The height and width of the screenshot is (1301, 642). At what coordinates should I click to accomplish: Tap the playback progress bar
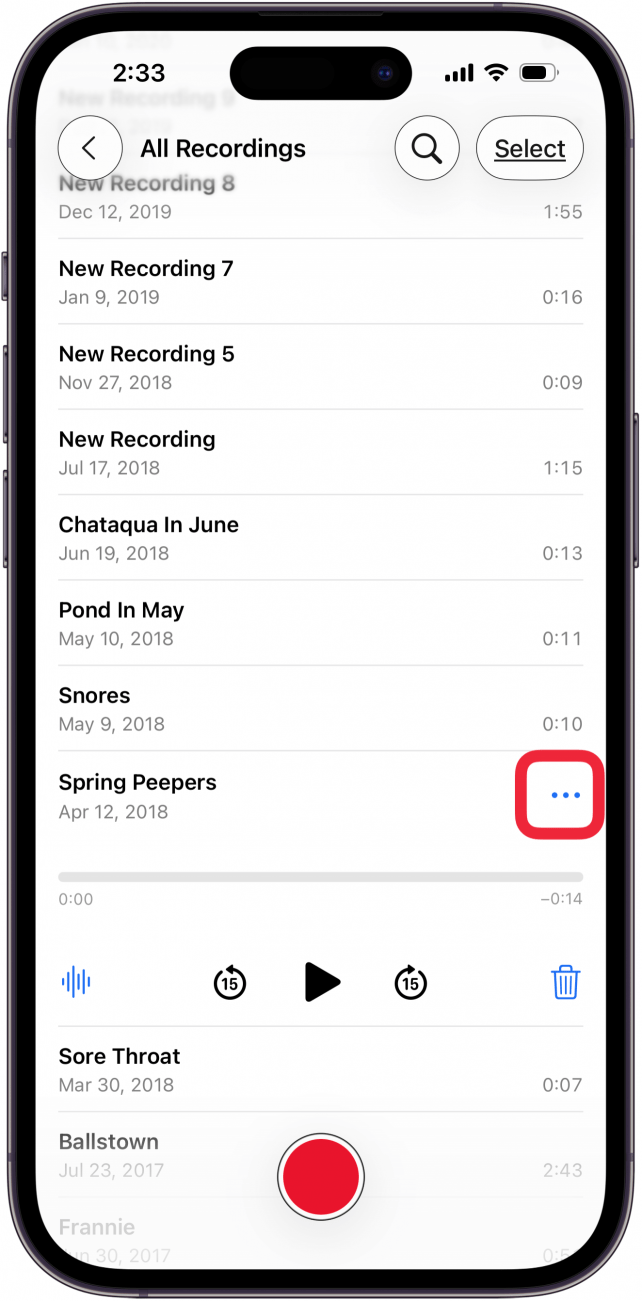click(320, 877)
